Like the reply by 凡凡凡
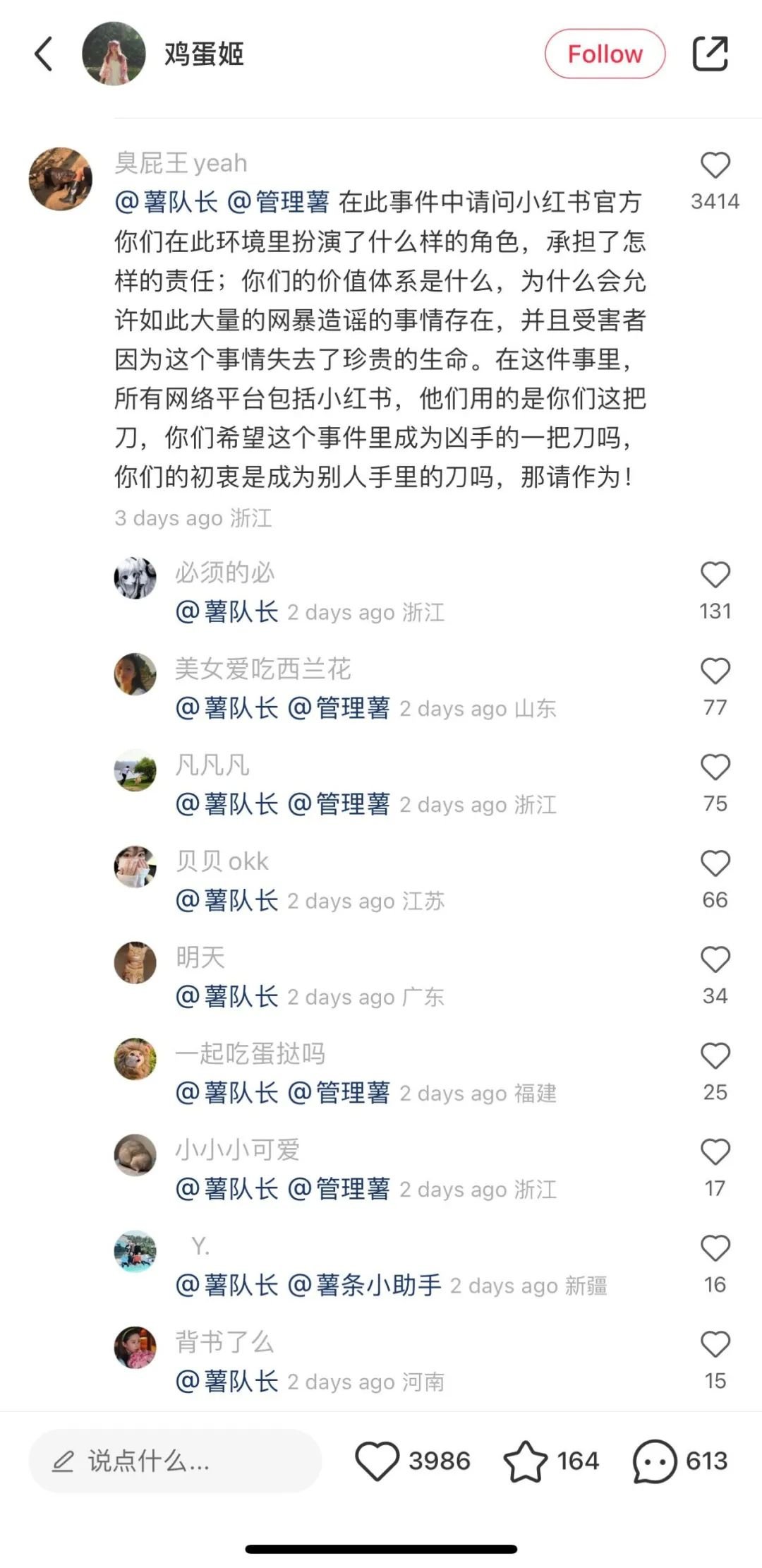762x1568 pixels. coord(715,767)
